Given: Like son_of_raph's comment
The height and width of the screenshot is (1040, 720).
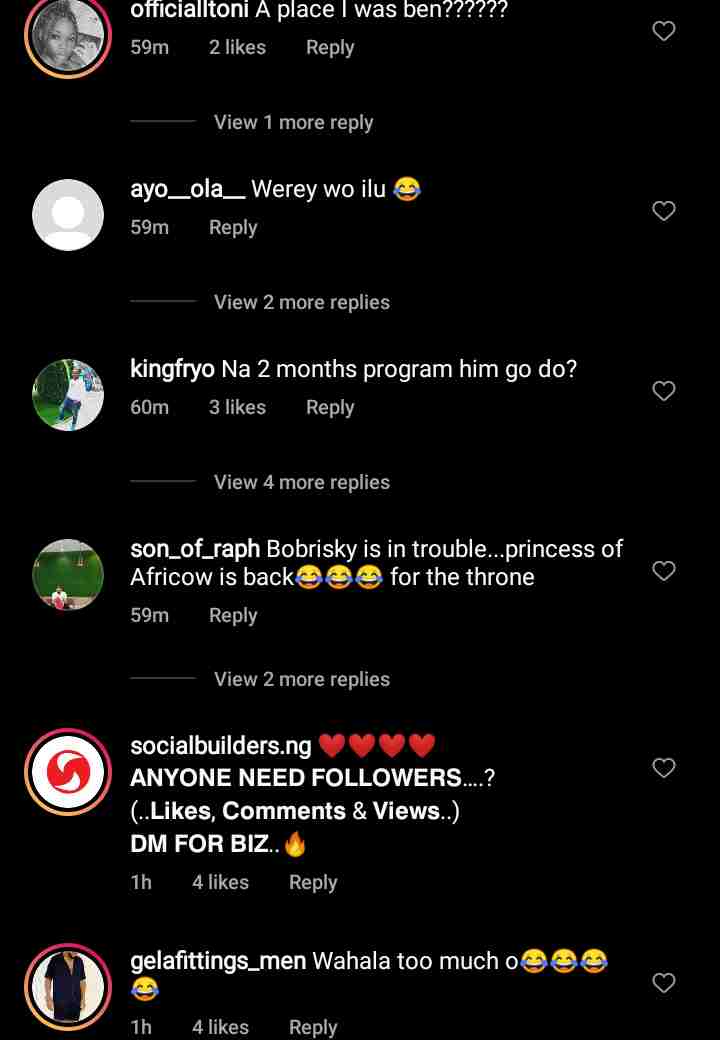Looking at the screenshot, I should coord(664,571).
